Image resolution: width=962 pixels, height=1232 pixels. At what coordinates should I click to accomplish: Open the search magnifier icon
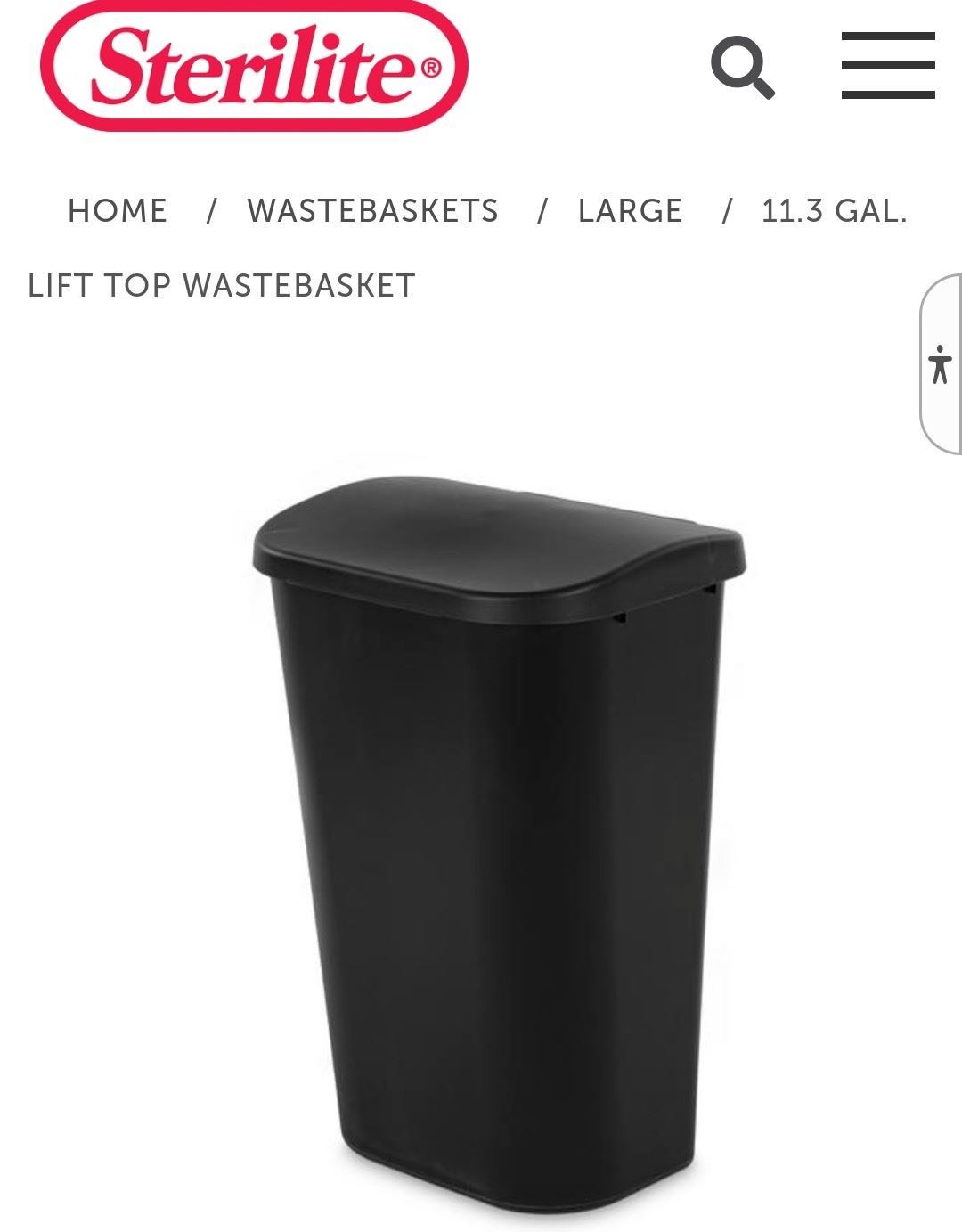[x=742, y=67]
